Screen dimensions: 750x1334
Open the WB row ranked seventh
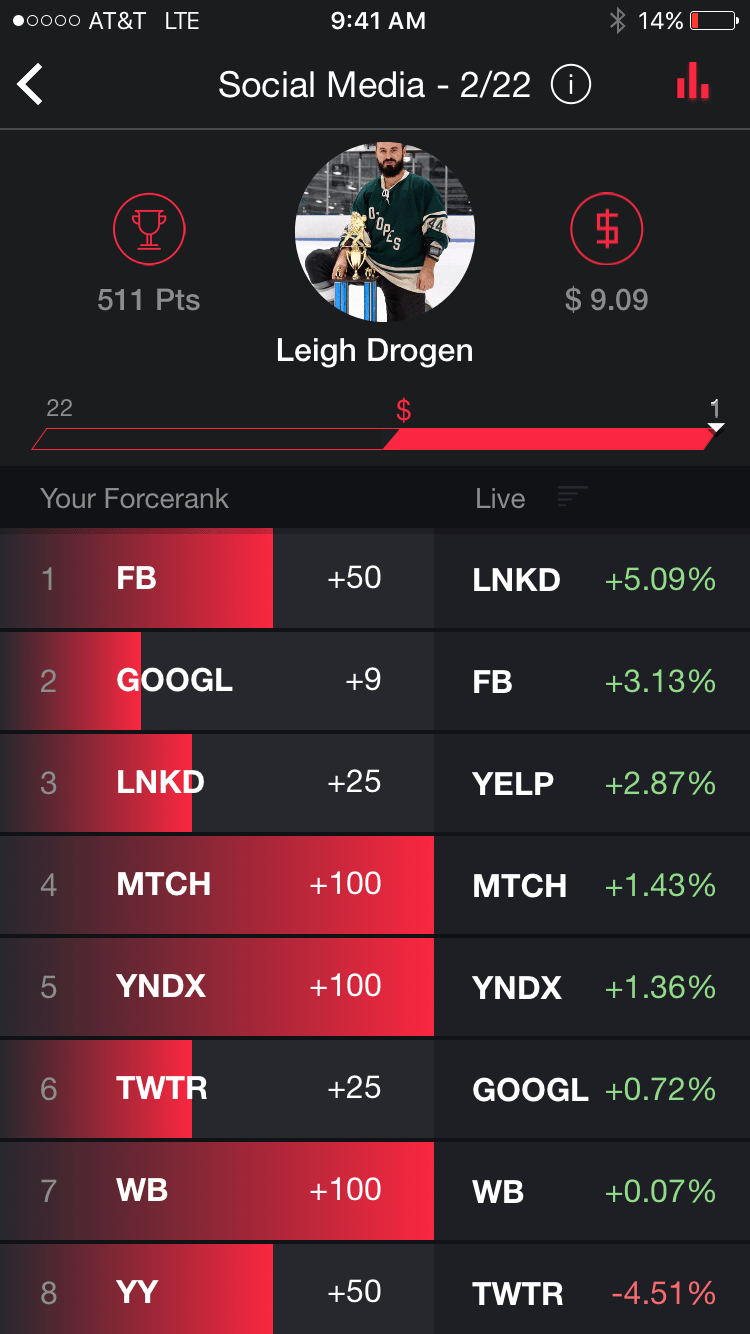(216, 1191)
